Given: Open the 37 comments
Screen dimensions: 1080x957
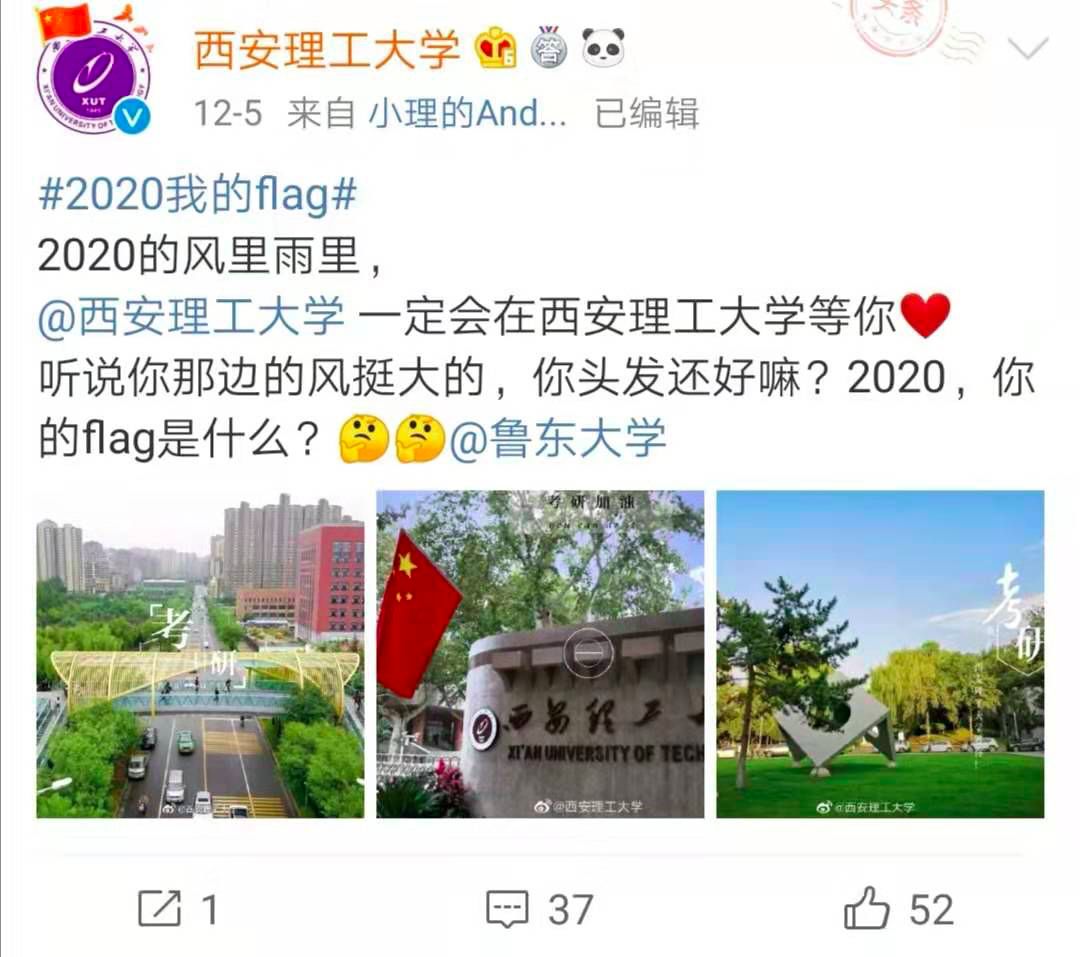Looking at the screenshot, I should (x=540, y=909).
